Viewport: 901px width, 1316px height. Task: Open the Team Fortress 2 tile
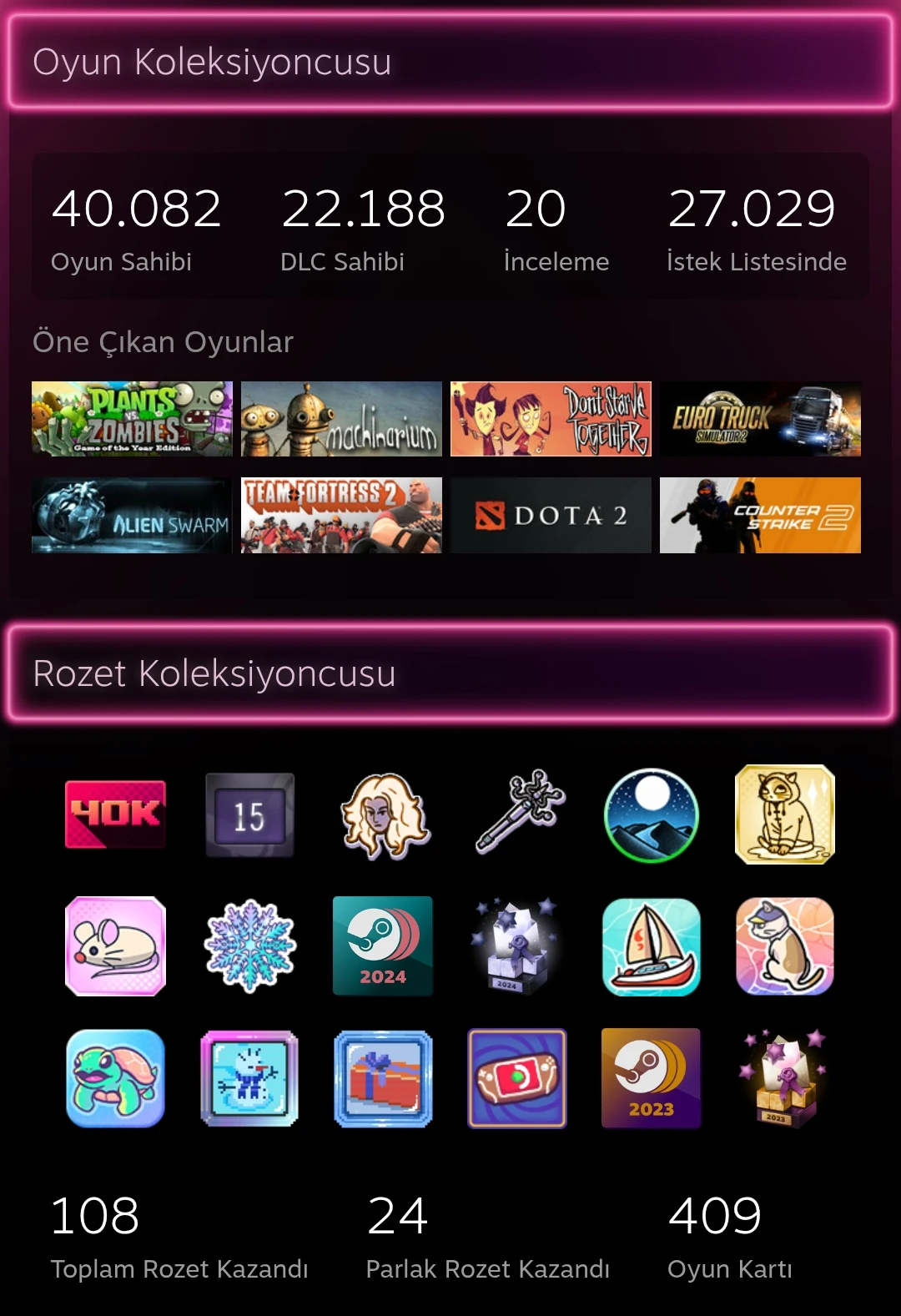pyautogui.click(x=341, y=515)
